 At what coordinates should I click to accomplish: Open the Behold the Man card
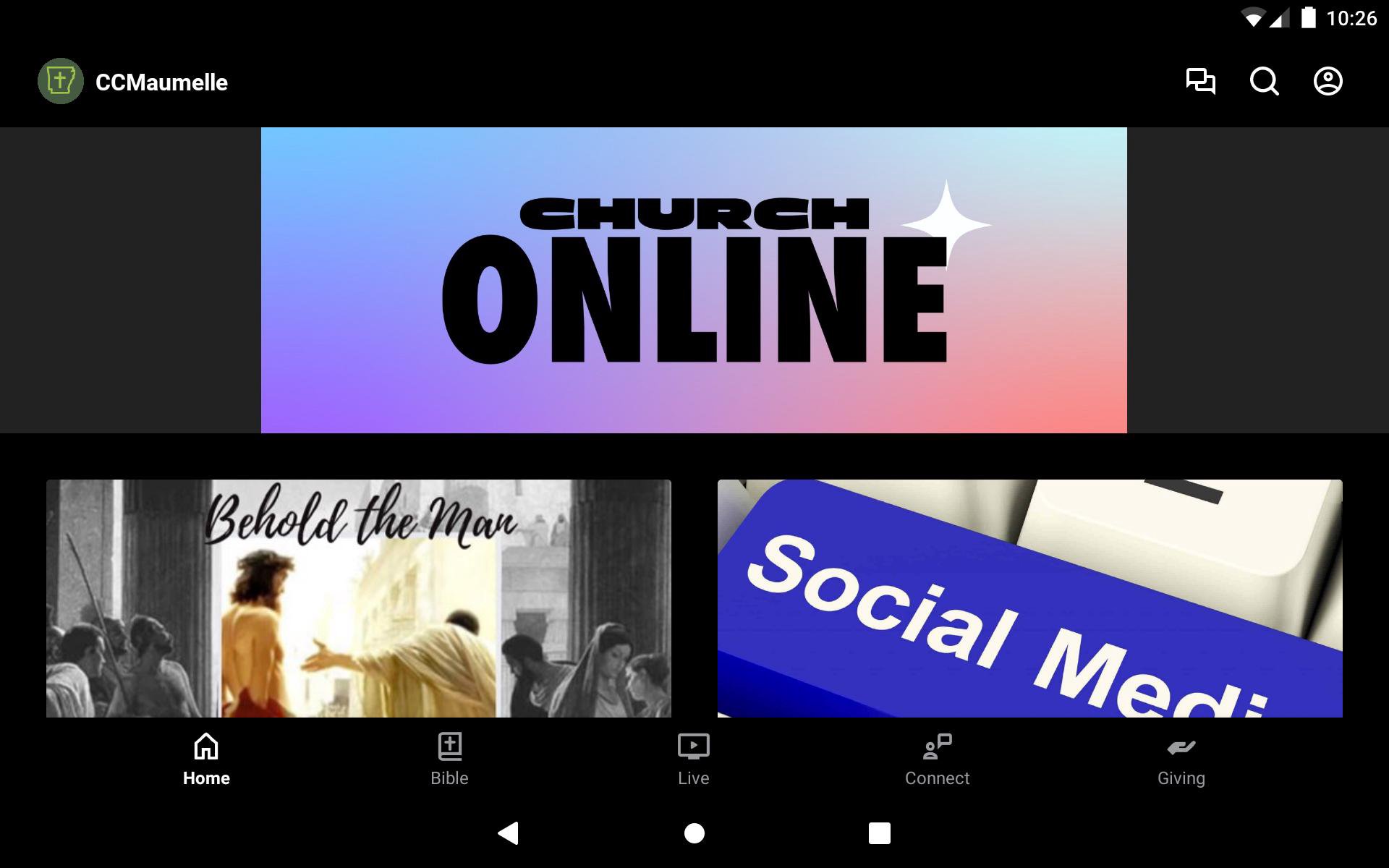click(359, 598)
